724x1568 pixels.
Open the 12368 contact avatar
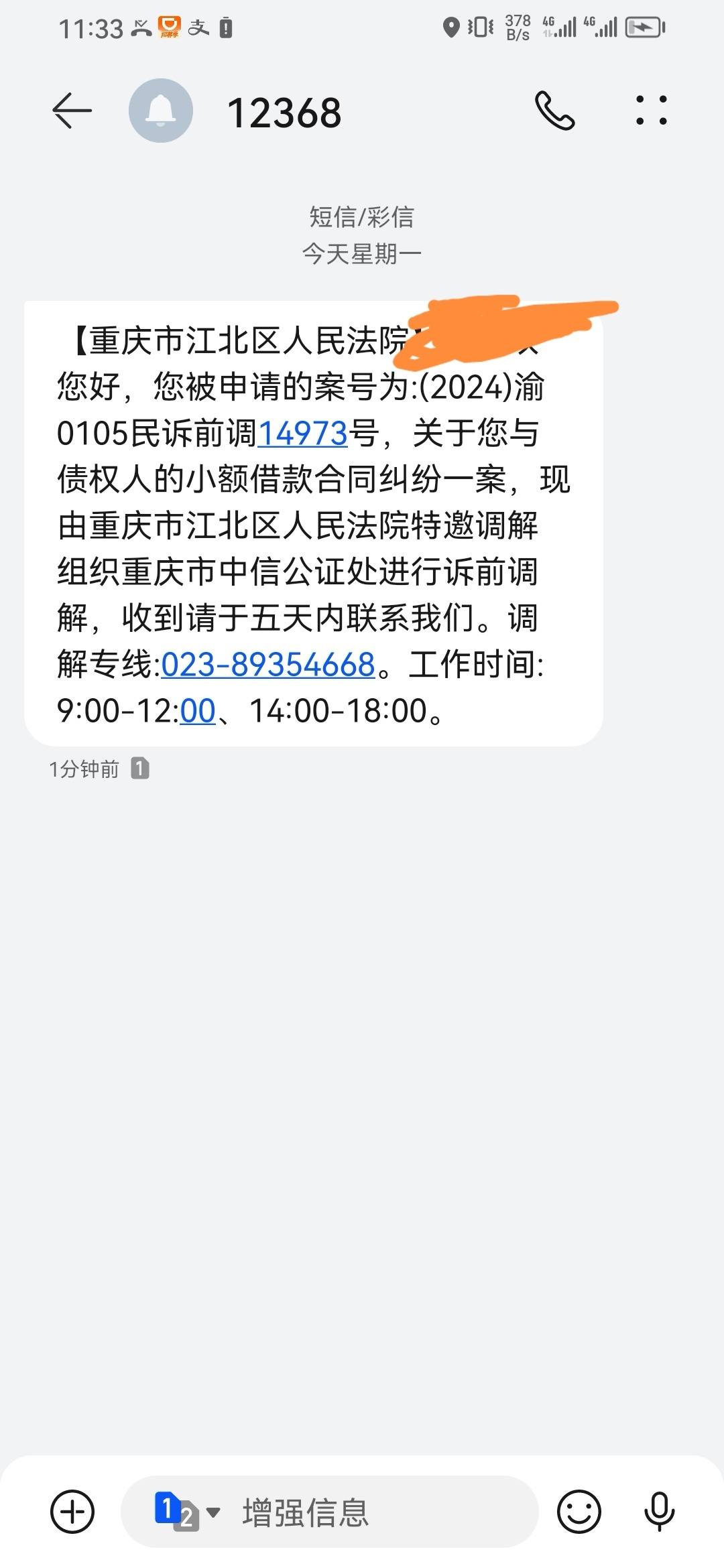coord(161,111)
